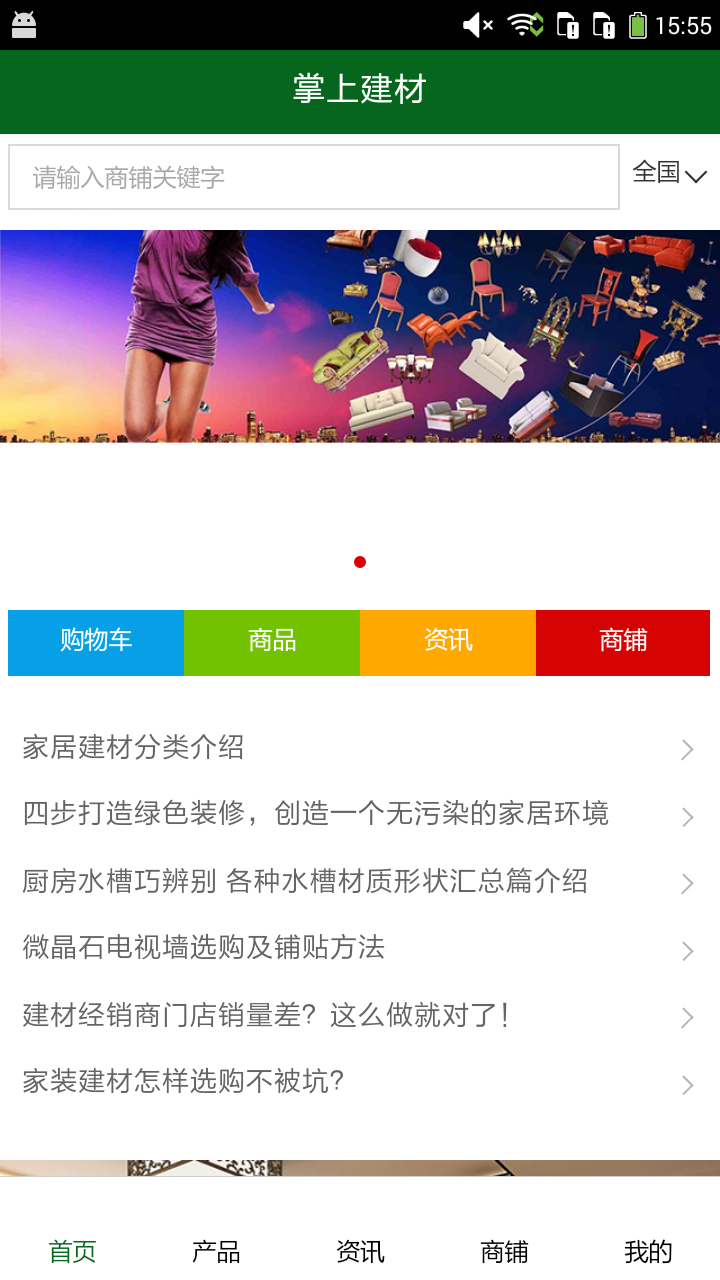The image size is (720, 1280).
Task: Read 家装建材怎样选购不被坑 article
Action: point(360,1082)
